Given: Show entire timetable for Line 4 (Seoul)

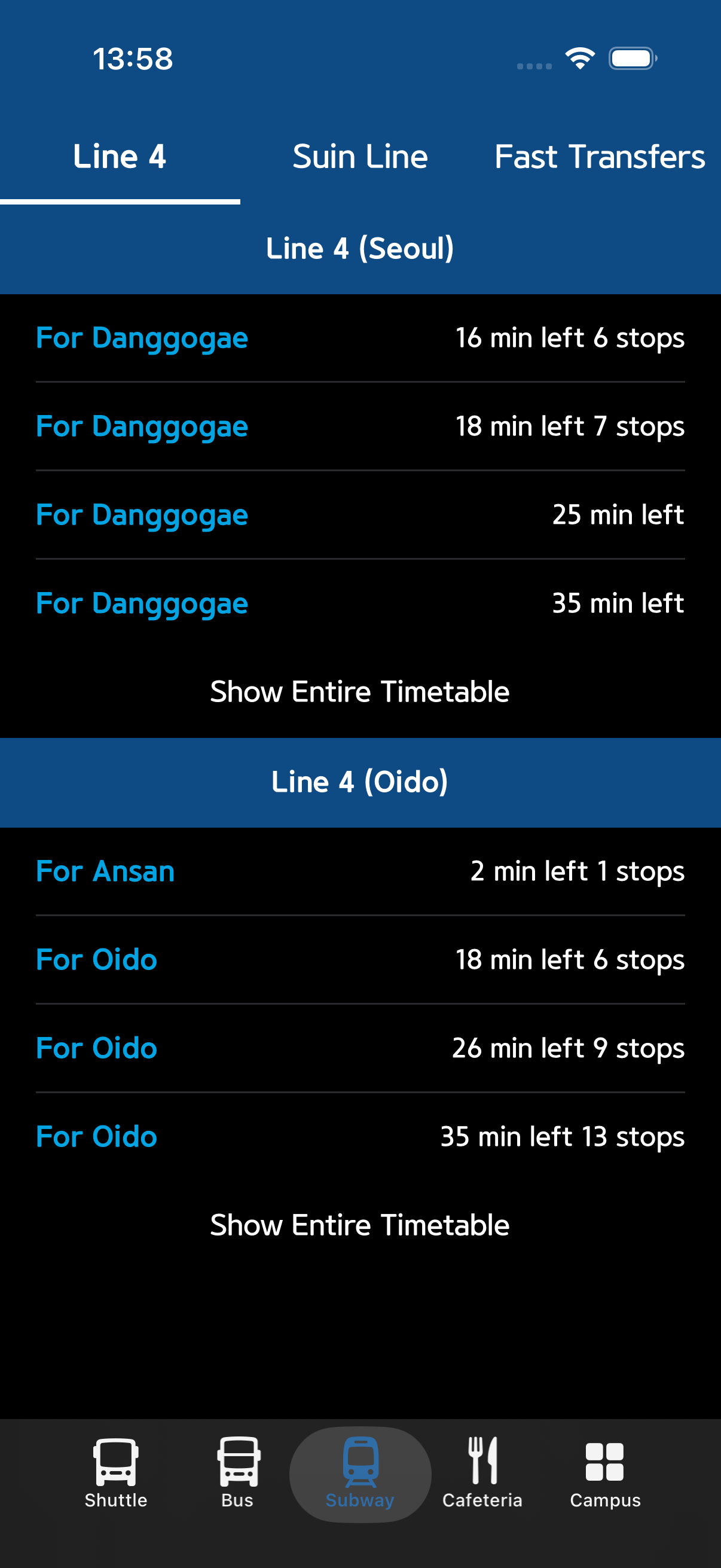Looking at the screenshot, I should pos(360,692).
